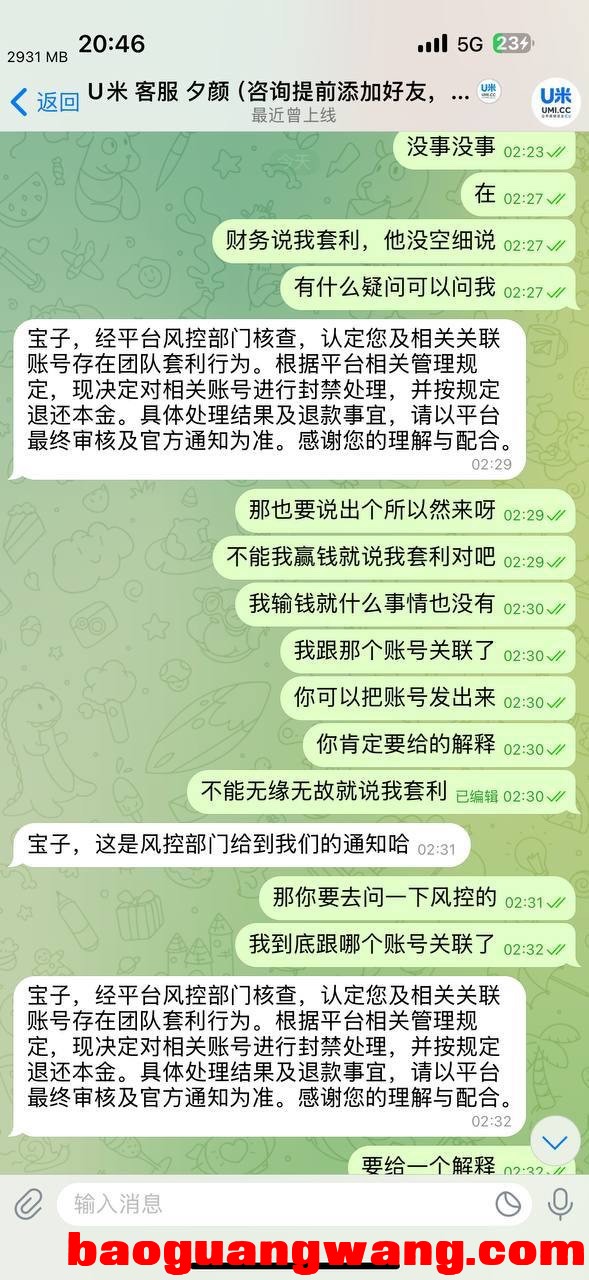Image resolution: width=589 pixels, height=1280 pixels.
Task: Jump to latest messages with down arrow
Action: point(554,1143)
